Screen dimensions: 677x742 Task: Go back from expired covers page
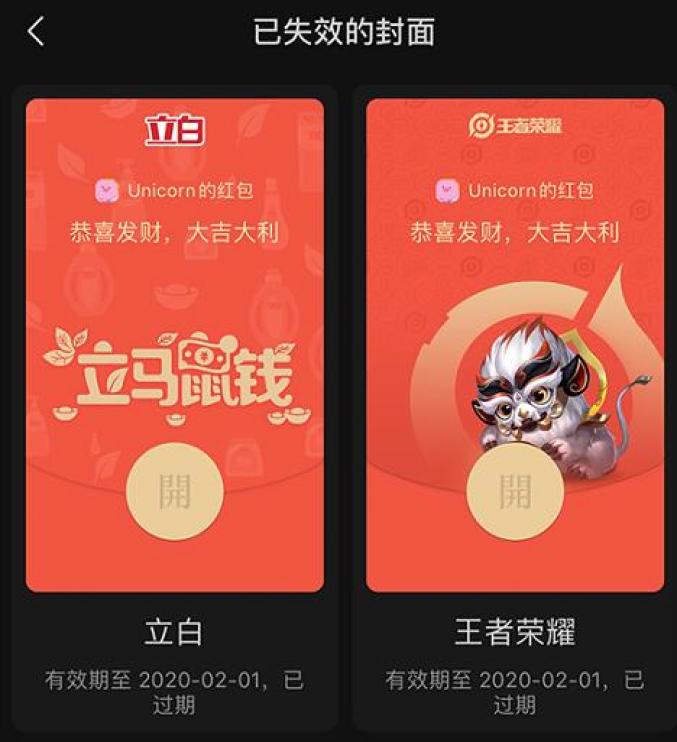36,32
